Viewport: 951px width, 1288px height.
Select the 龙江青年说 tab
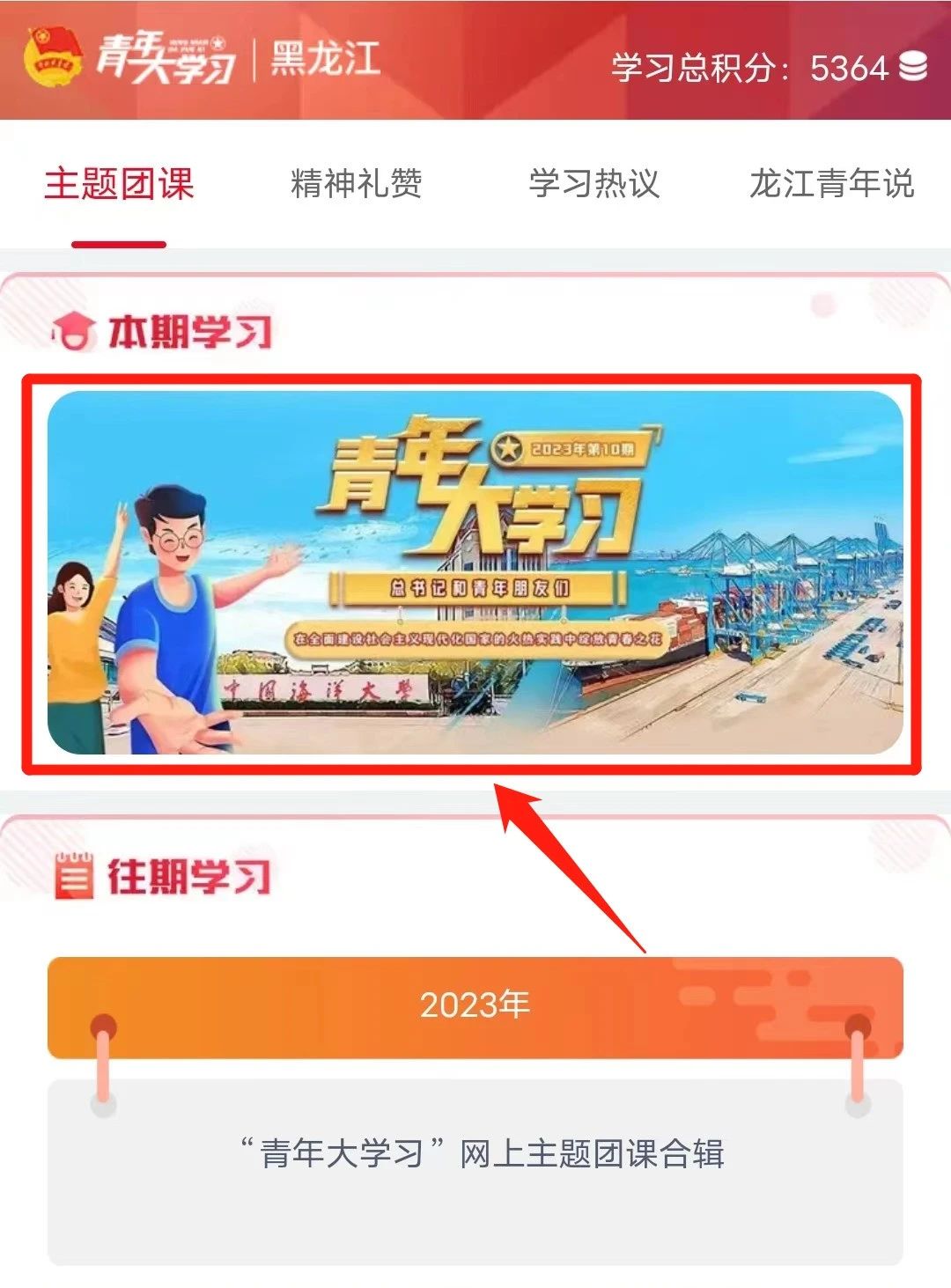[831, 184]
